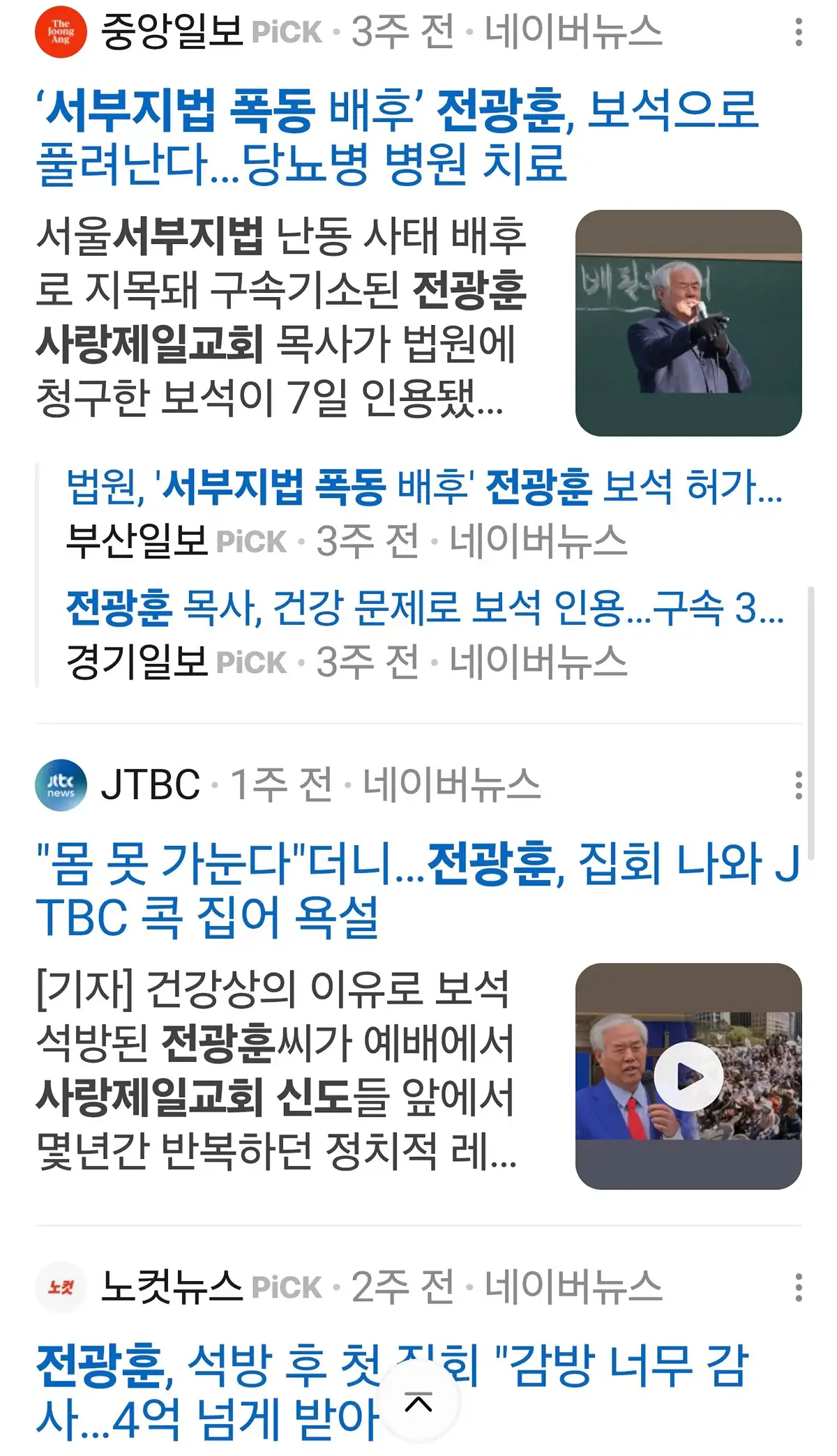Visit the 노컷뉴스 publisher name
This screenshot has width=837, height=1456.
coord(172,1287)
